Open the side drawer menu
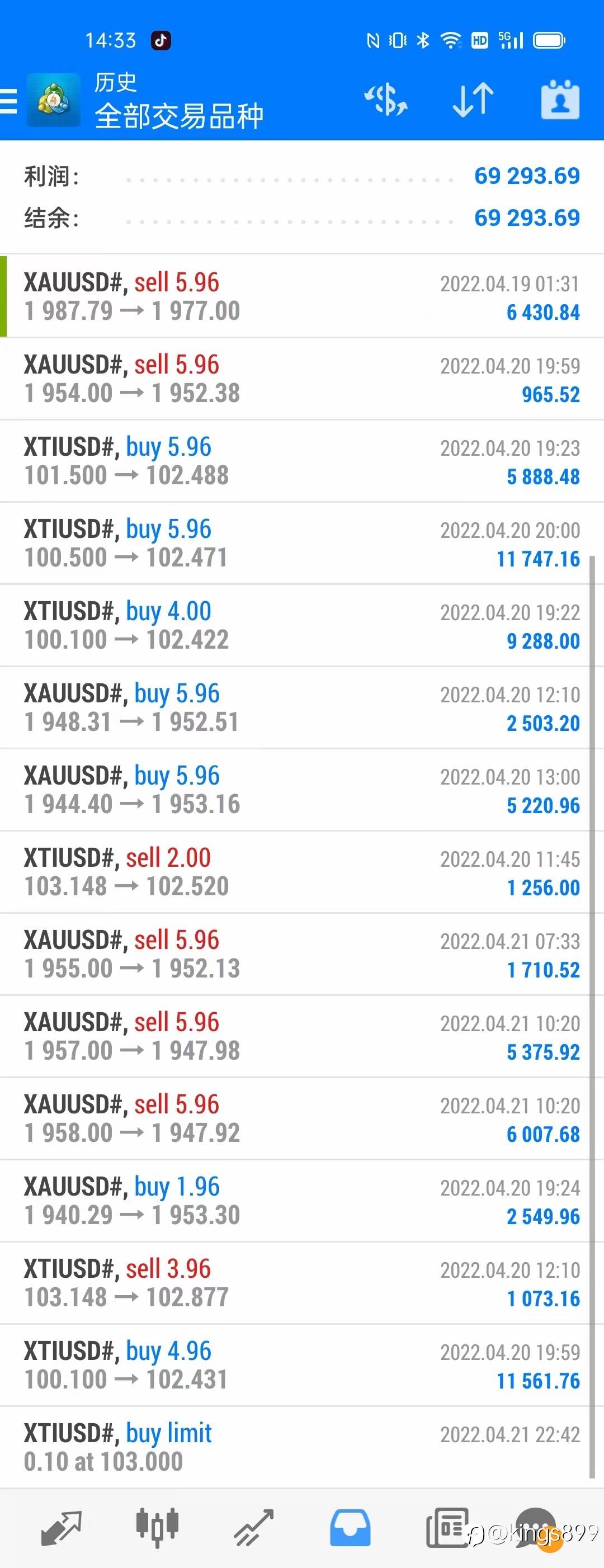This screenshot has height=1568, width=604. point(9,101)
